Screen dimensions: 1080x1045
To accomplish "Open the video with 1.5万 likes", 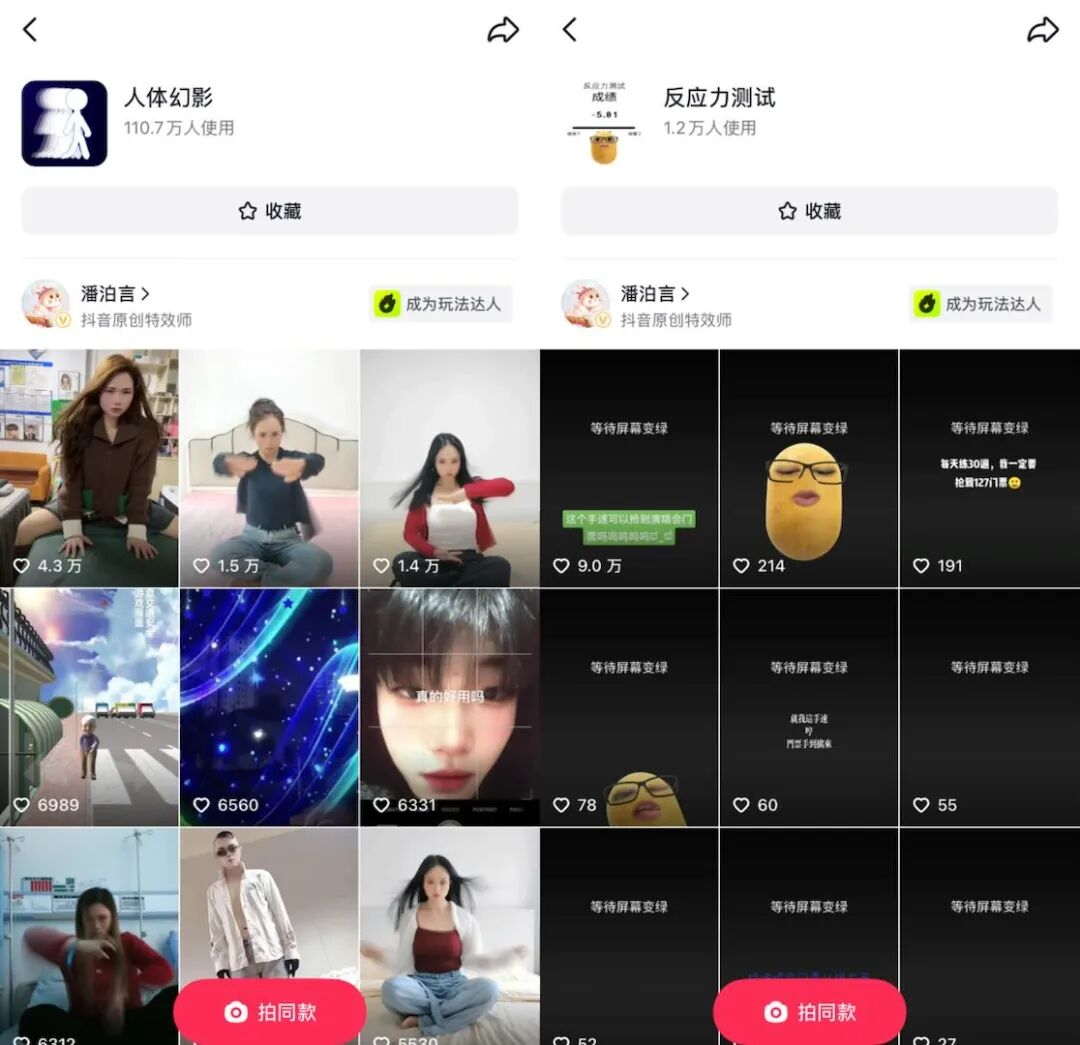I will (269, 468).
